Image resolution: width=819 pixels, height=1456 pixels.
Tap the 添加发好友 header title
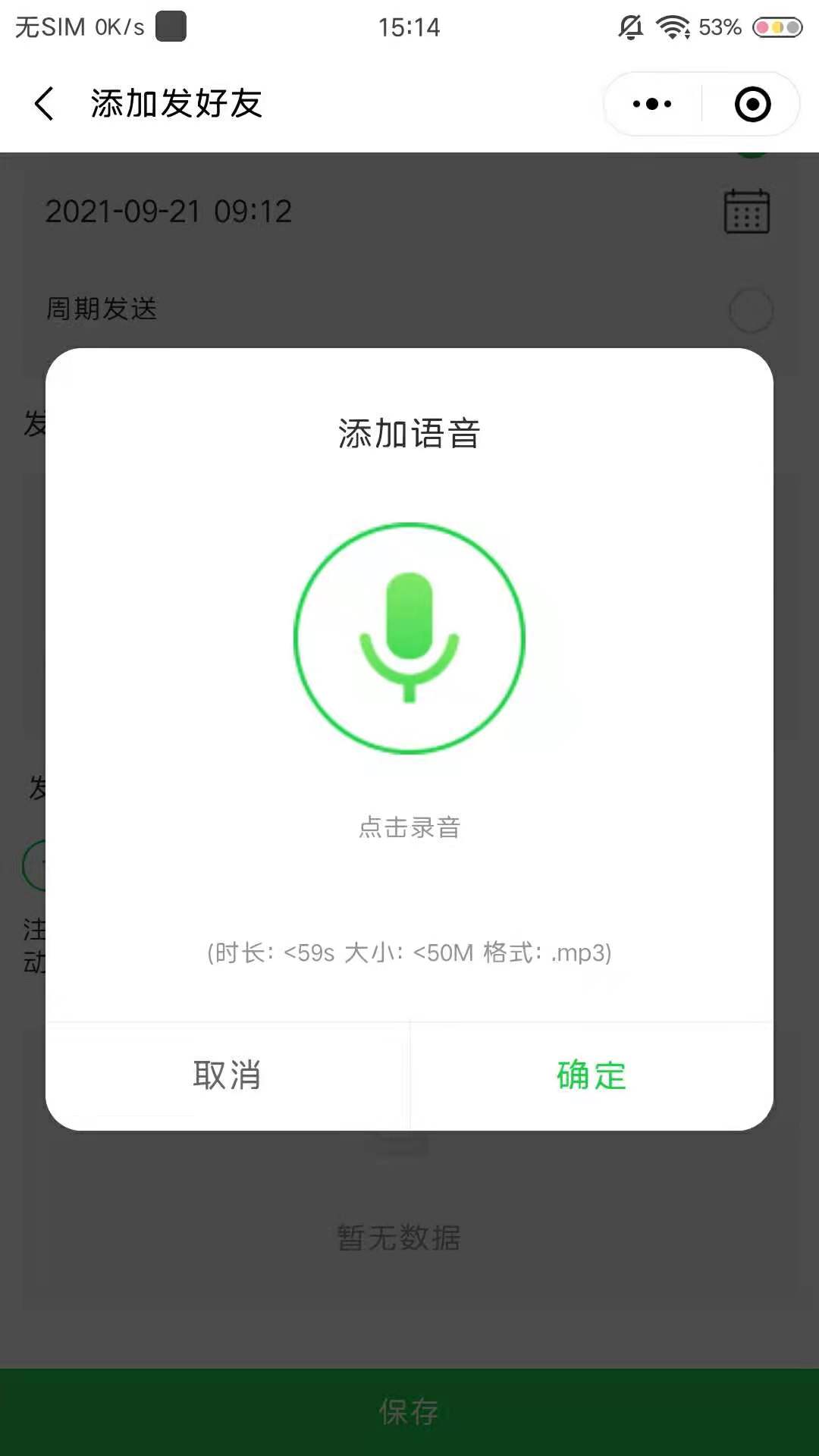click(174, 105)
